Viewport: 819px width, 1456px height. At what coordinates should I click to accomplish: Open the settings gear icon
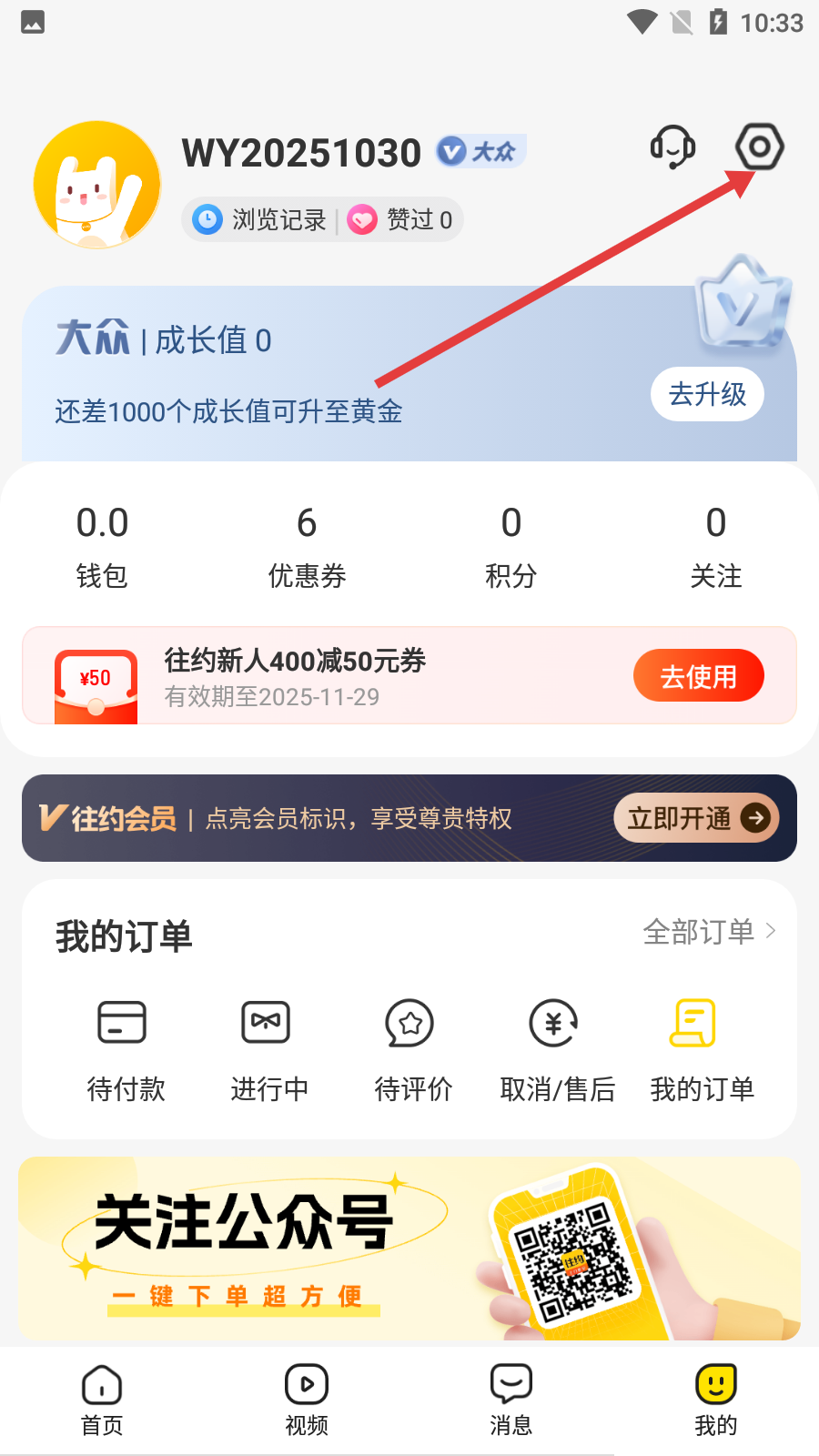759,147
